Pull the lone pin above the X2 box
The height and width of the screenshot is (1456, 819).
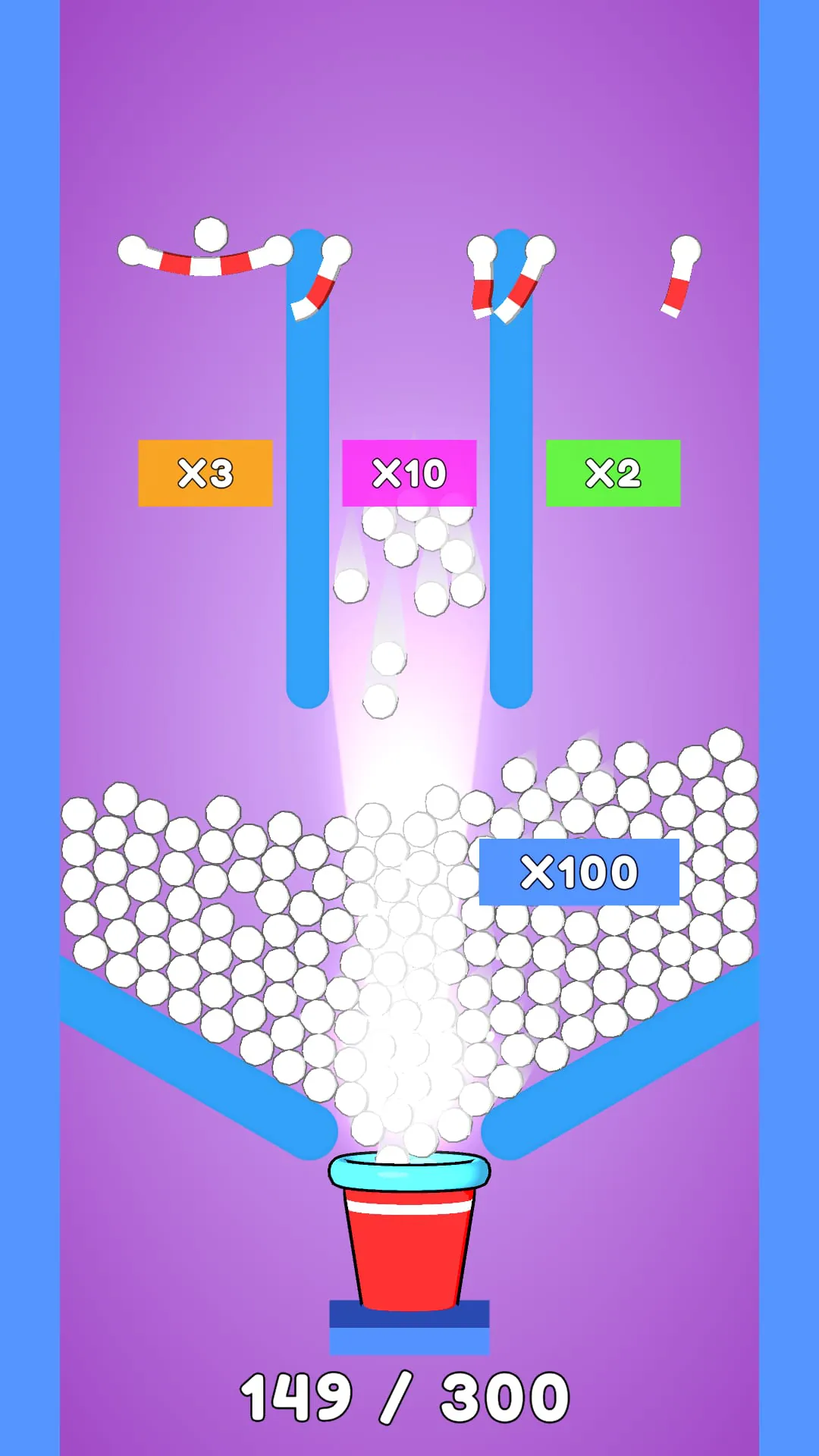(x=685, y=251)
